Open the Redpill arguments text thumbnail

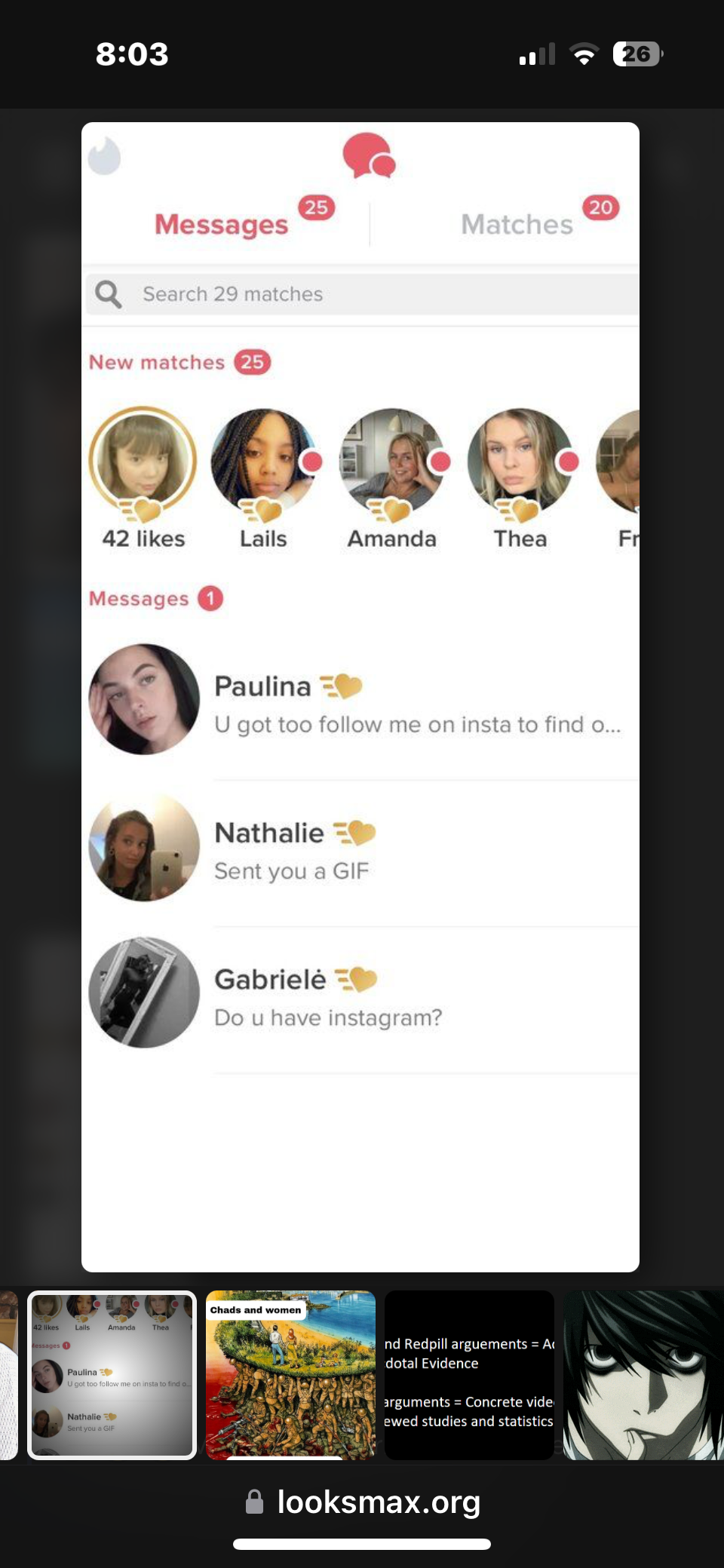tap(469, 1374)
